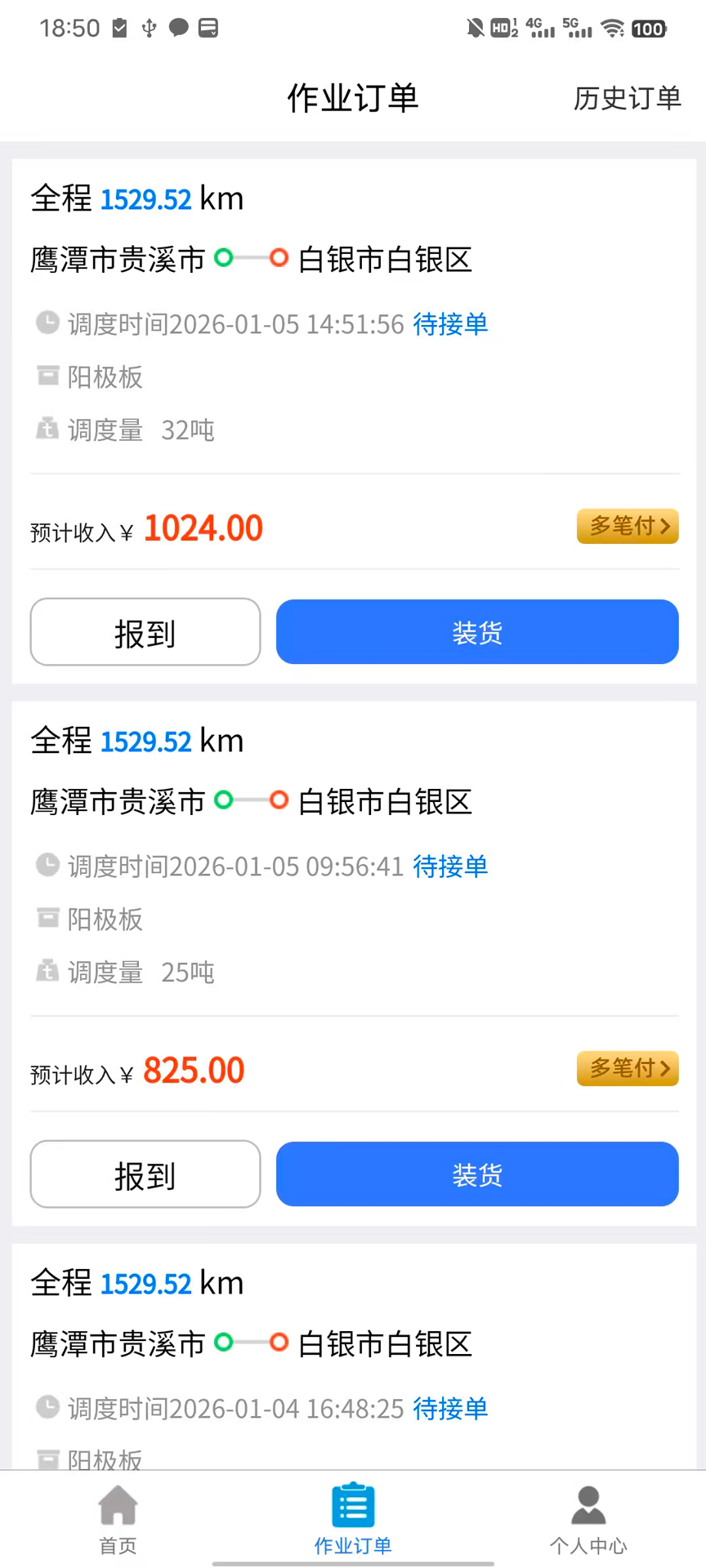Viewport: 706px width, 1568px height.
Task: Tap the 待接单 status on the 32吨 order
Action: click(450, 324)
